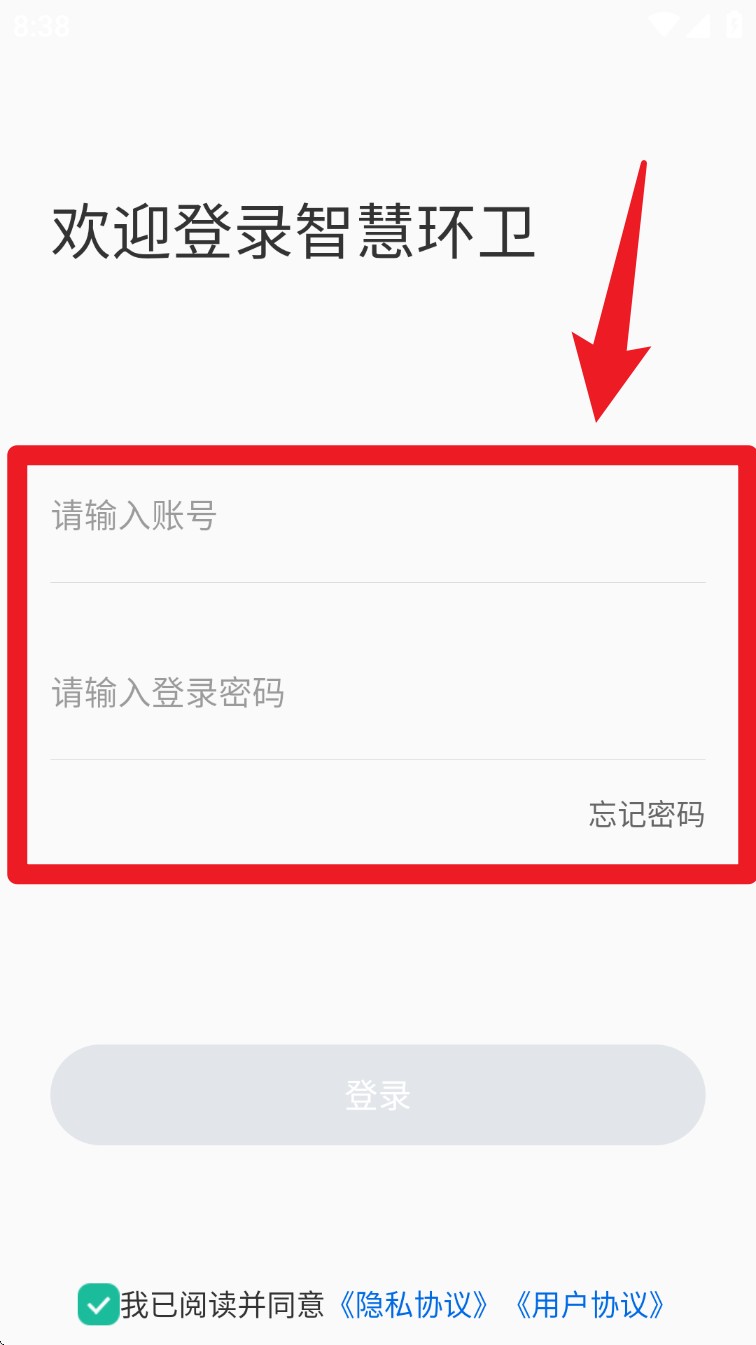Viewport: 756px width, 1345px height.
Task: Open the 隐私协议 privacy agreement
Action: (413, 1304)
